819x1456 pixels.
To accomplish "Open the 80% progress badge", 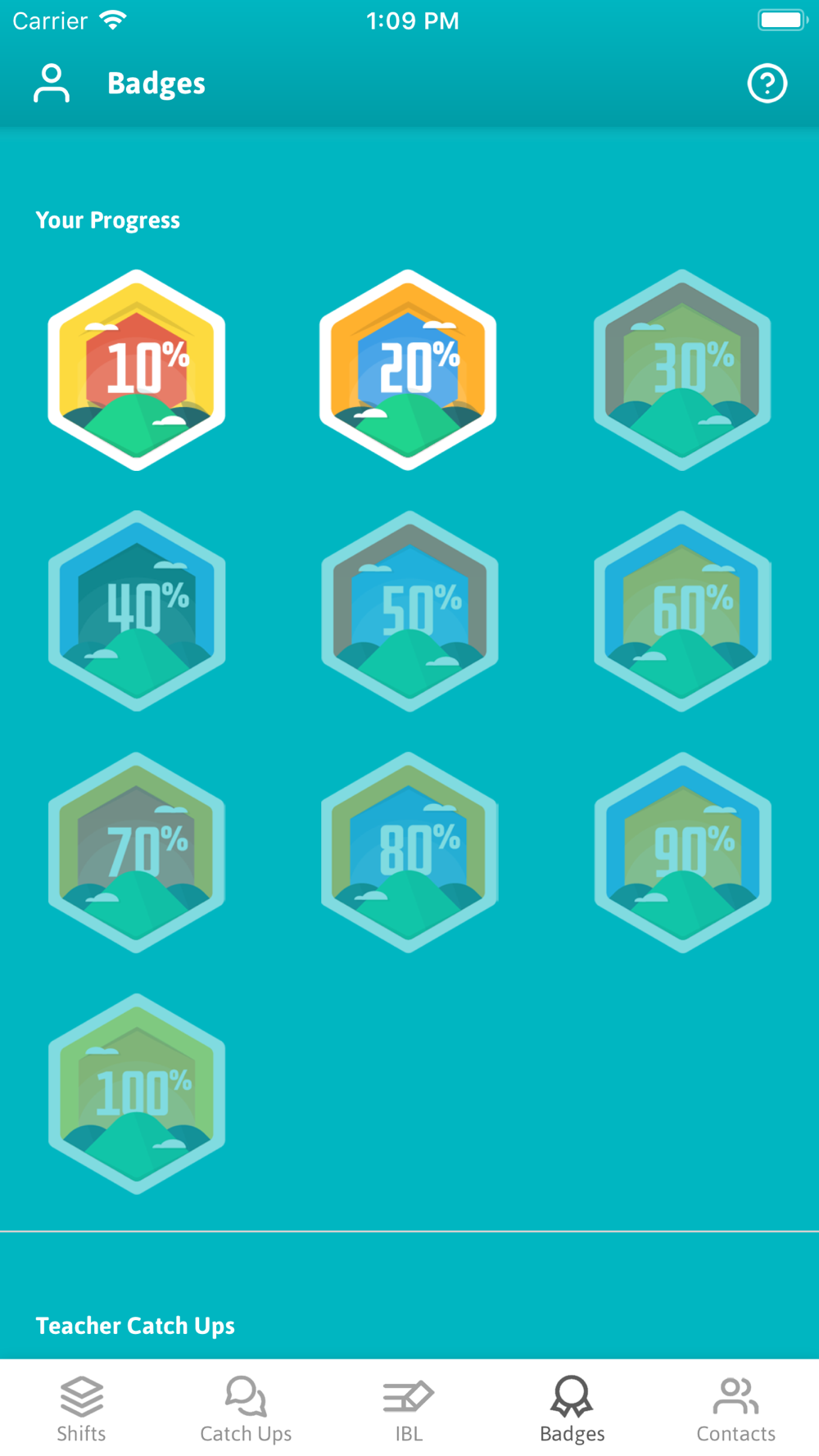I will click(409, 852).
